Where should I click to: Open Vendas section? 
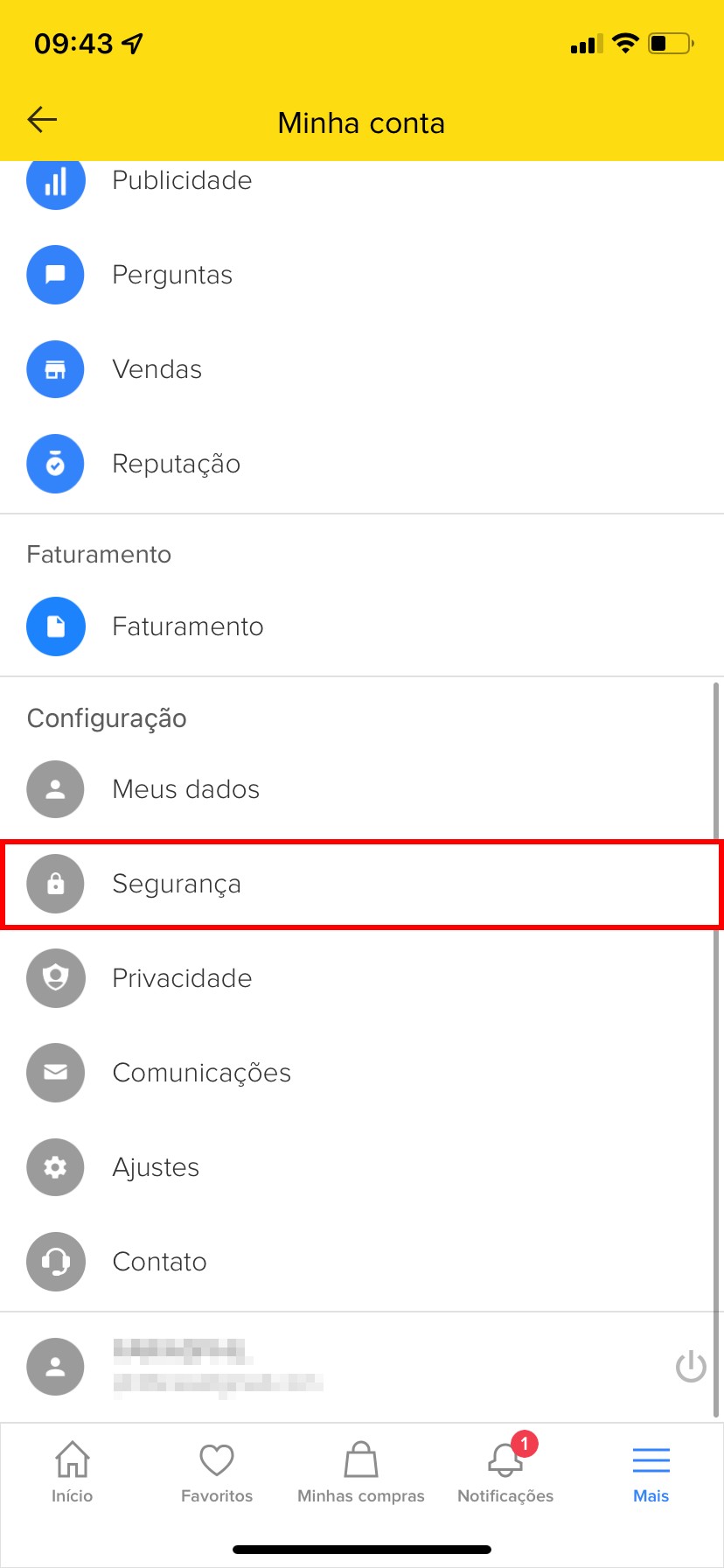pyautogui.click(x=157, y=369)
